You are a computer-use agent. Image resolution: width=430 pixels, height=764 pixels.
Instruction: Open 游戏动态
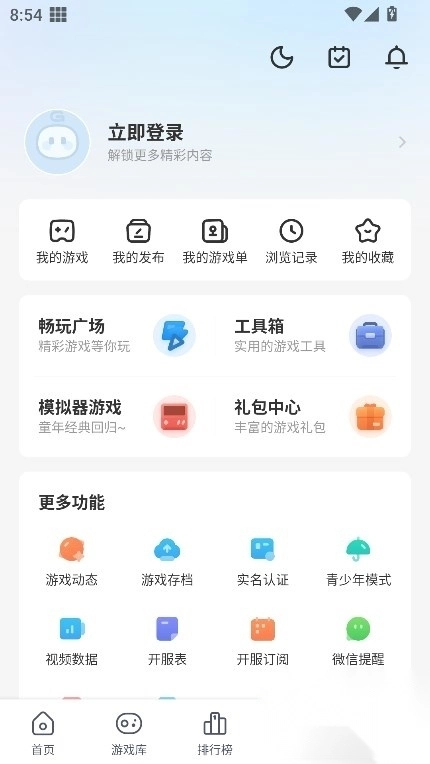coord(72,562)
